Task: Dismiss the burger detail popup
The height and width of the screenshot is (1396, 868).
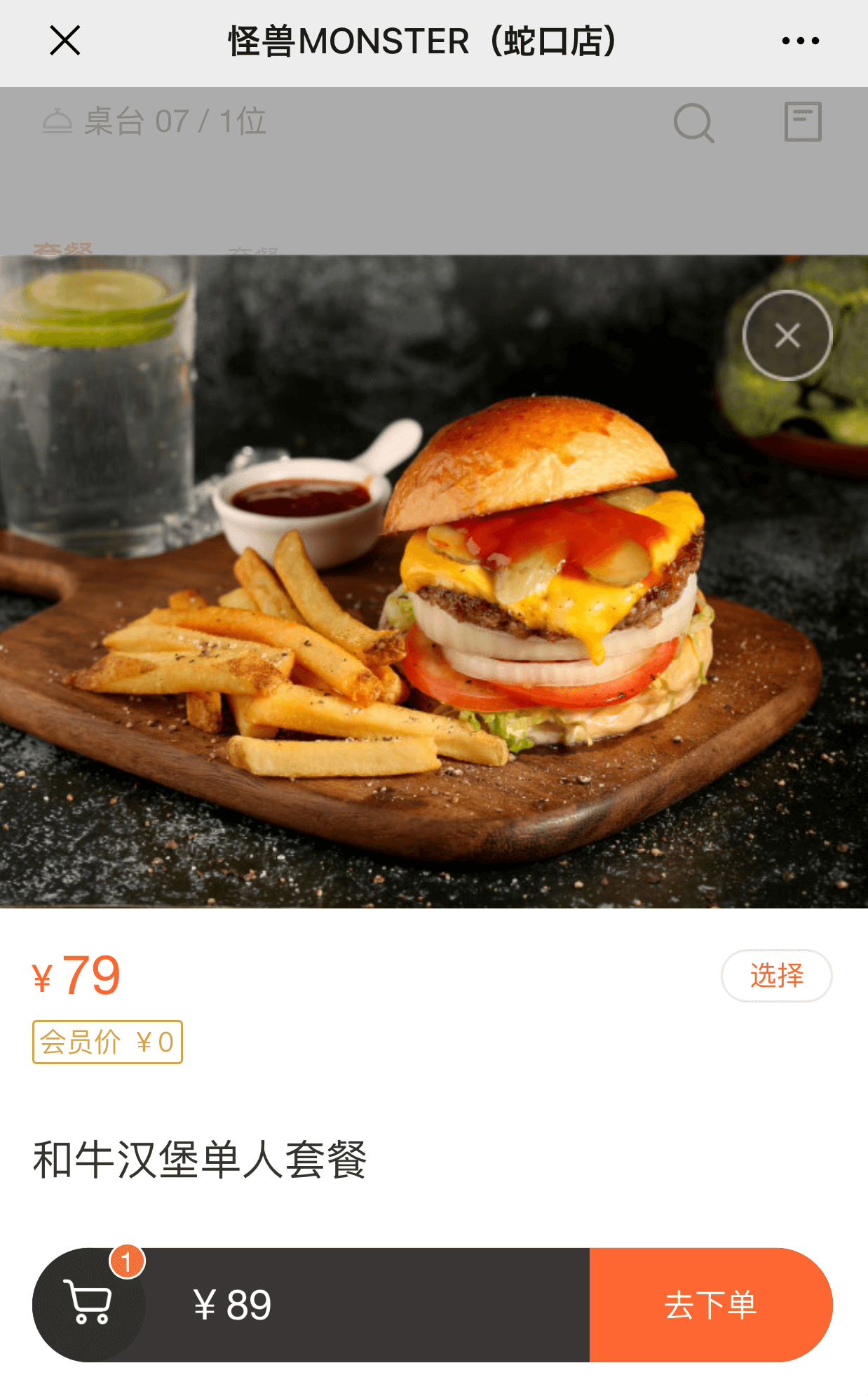Action: coord(787,335)
